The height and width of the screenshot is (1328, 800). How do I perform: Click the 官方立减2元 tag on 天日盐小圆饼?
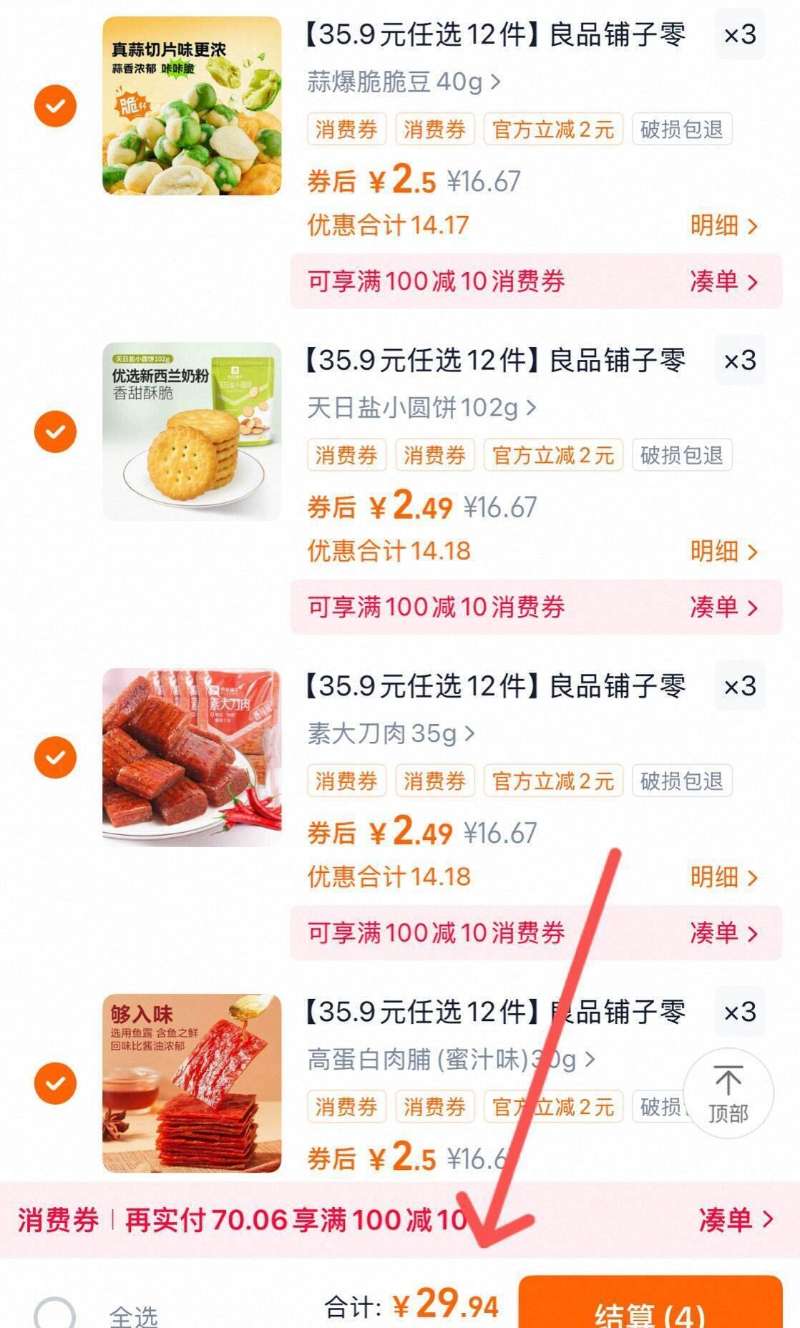pyautogui.click(x=554, y=455)
